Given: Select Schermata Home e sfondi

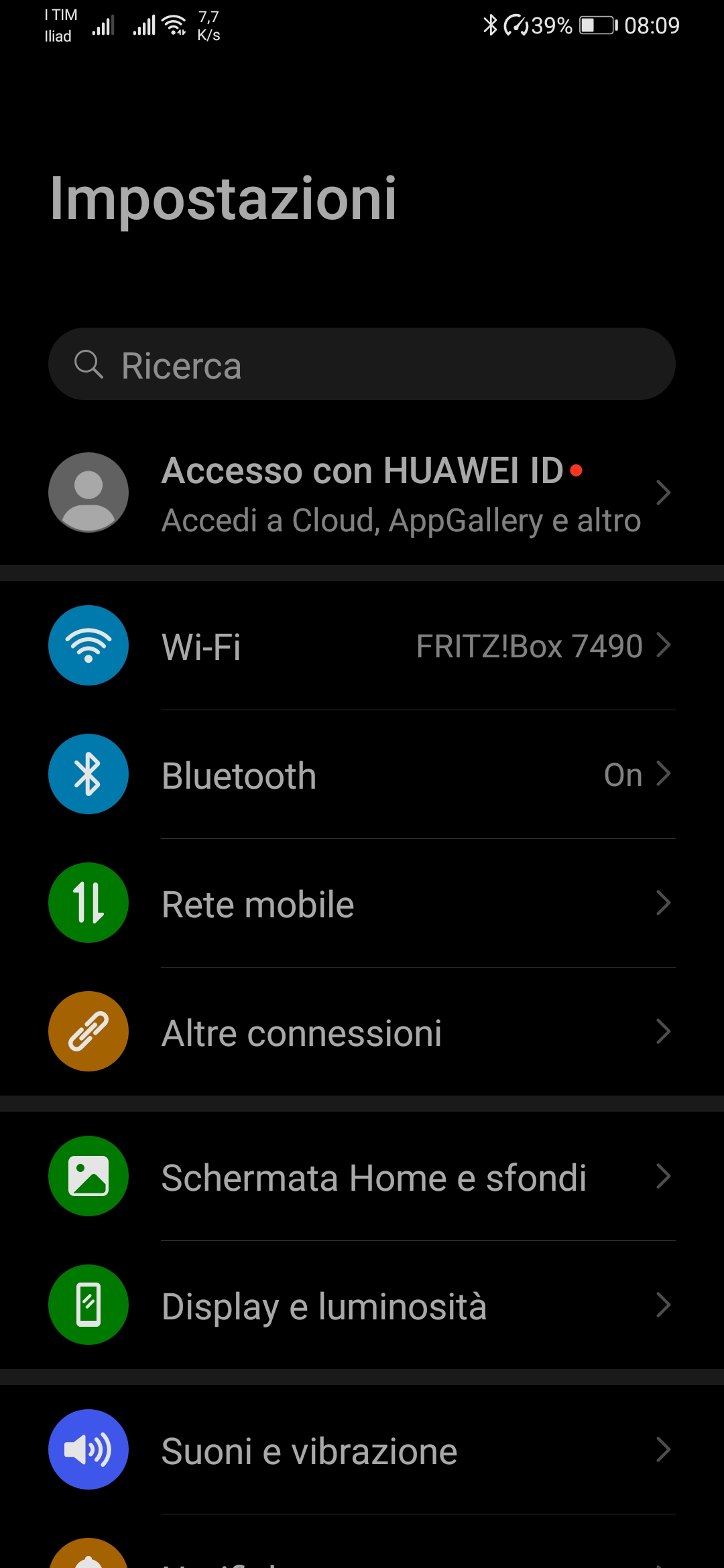Looking at the screenshot, I should 362,1177.
